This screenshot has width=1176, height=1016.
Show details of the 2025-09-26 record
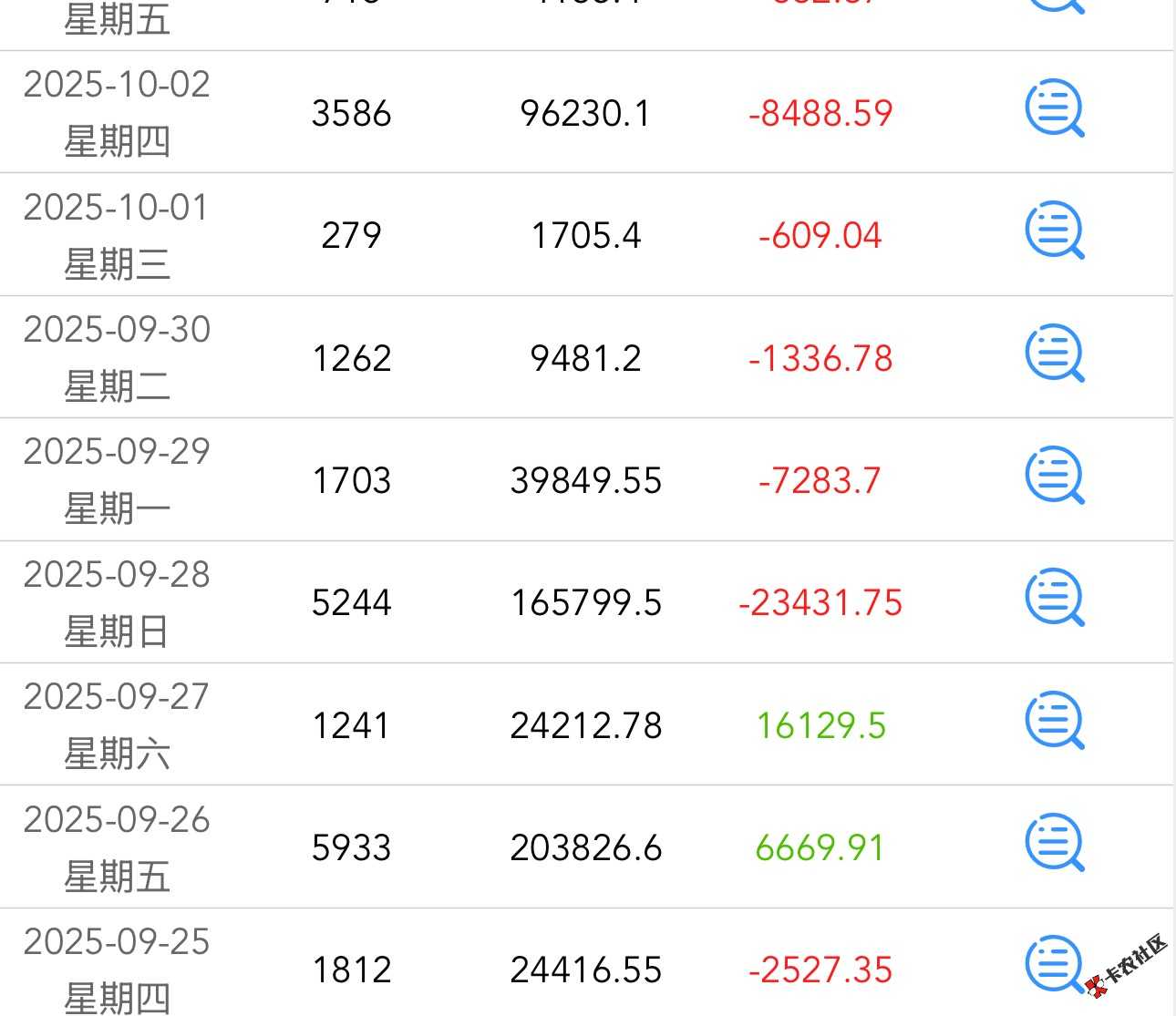click(x=1054, y=843)
